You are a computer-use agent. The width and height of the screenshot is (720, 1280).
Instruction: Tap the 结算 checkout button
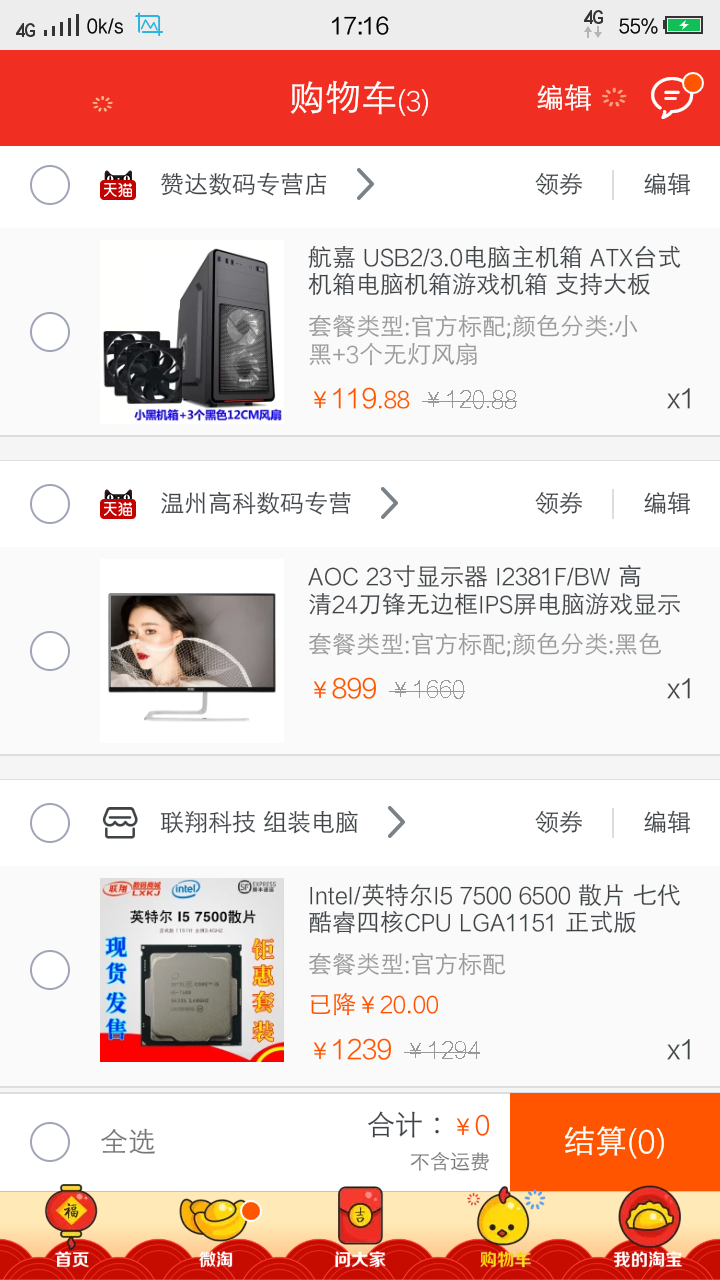pos(614,1142)
